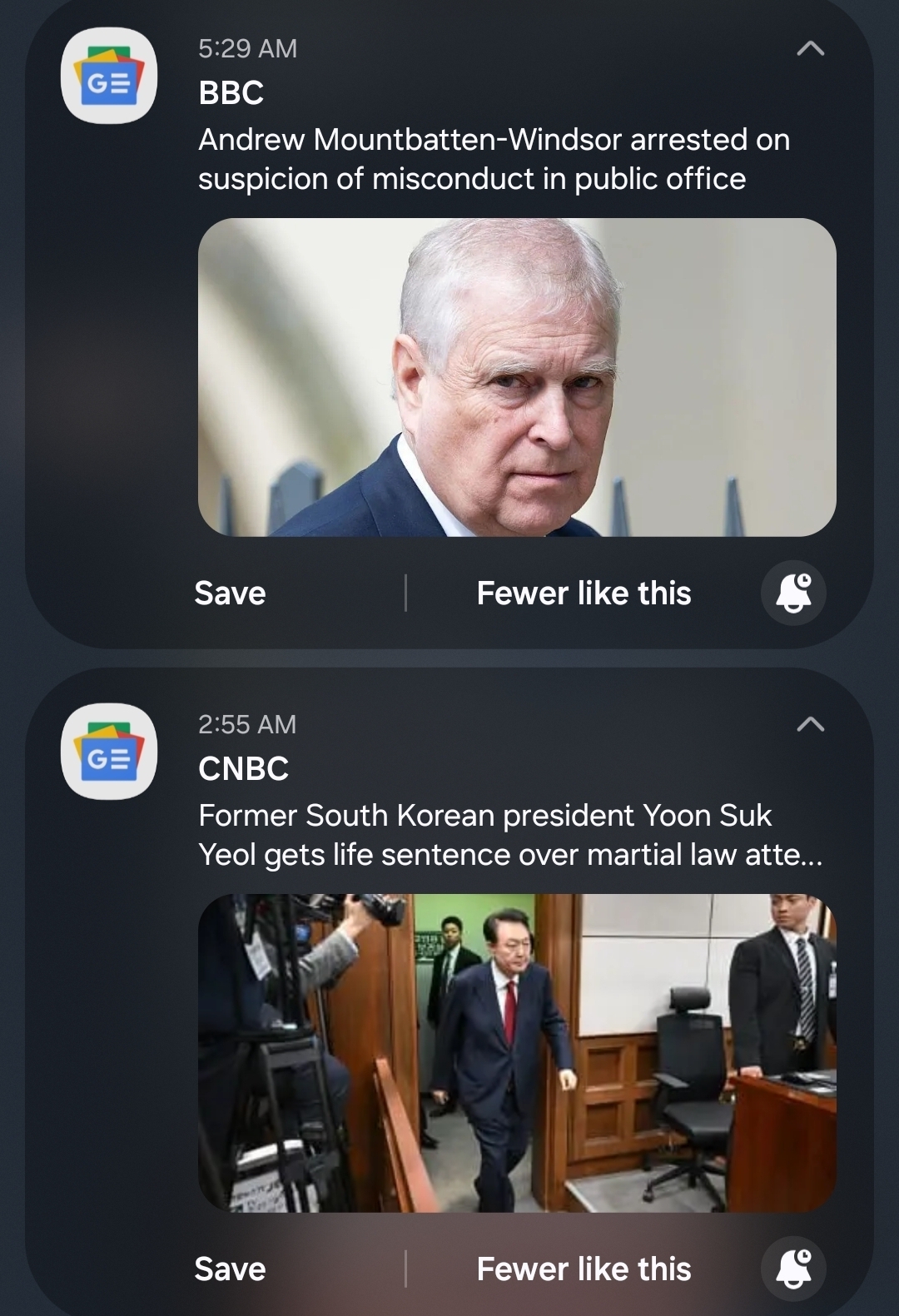899x1316 pixels.
Task: Open notification settings bell on BBC card
Action: pyautogui.click(x=793, y=593)
